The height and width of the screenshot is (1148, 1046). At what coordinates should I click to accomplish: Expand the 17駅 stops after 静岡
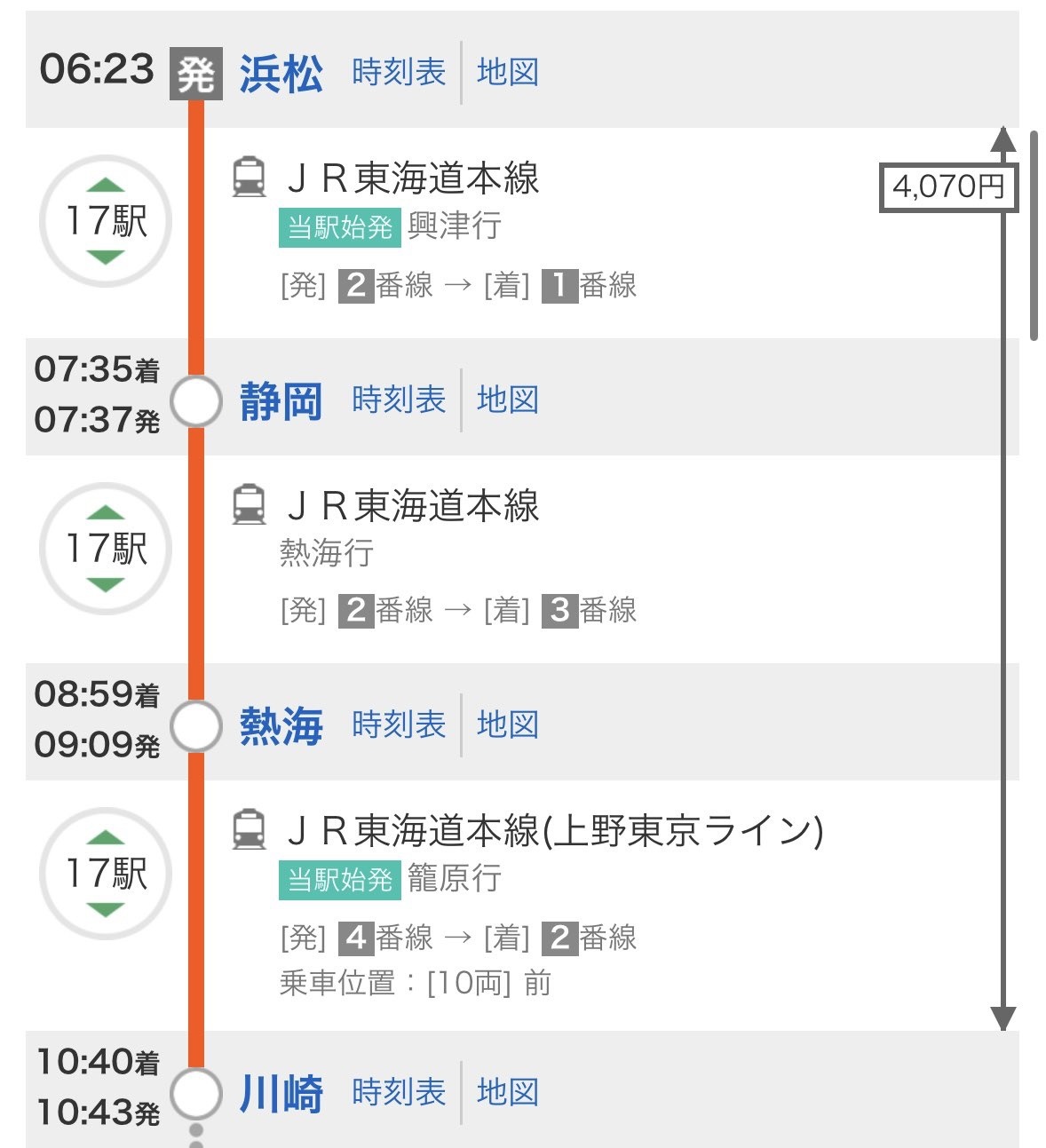point(106,549)
